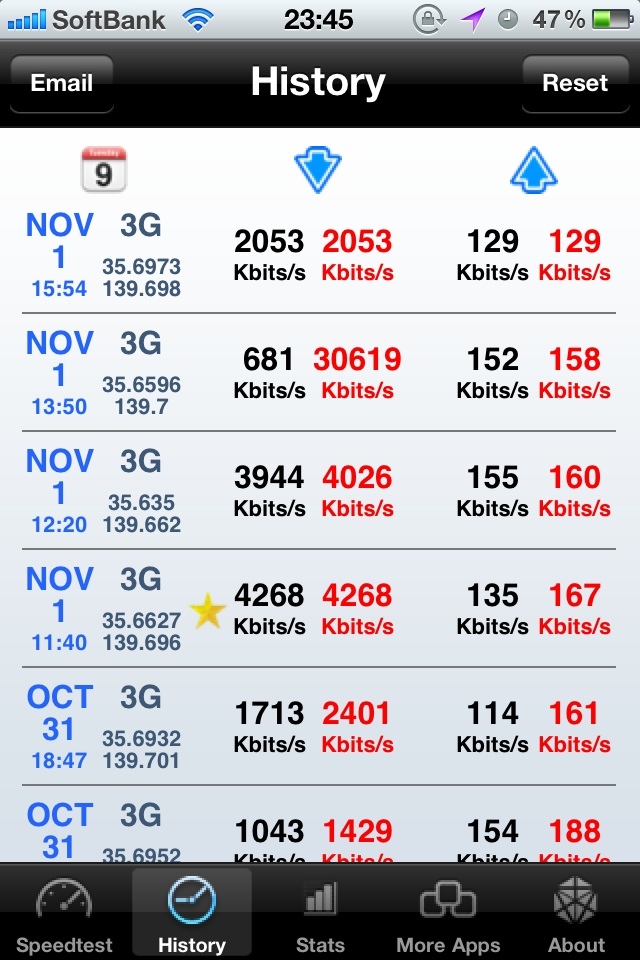Viewport: 640px width, 960px height.
Task: Open the Nov 1 12:20 test result
Action: coord(320,492)
